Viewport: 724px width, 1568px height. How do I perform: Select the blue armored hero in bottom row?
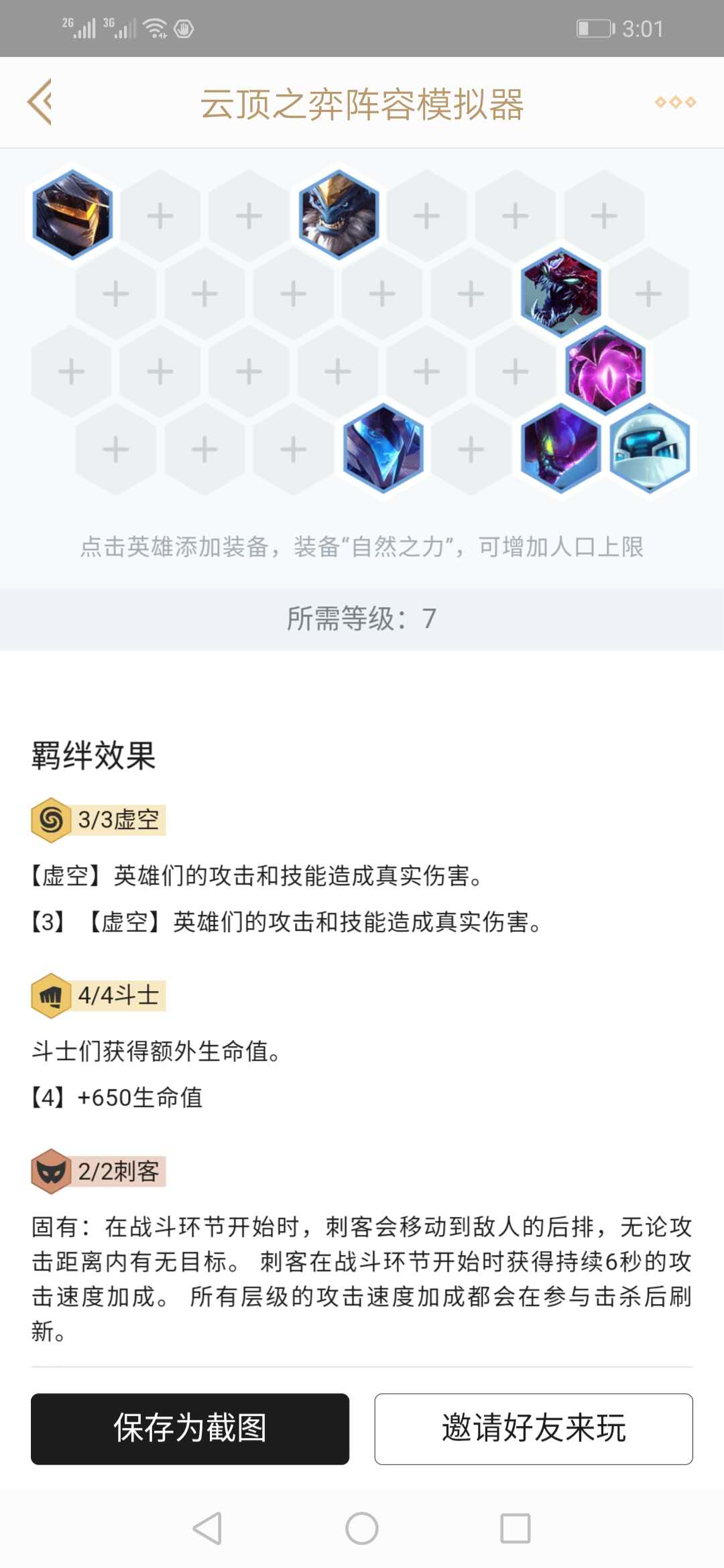coord(383,448)
